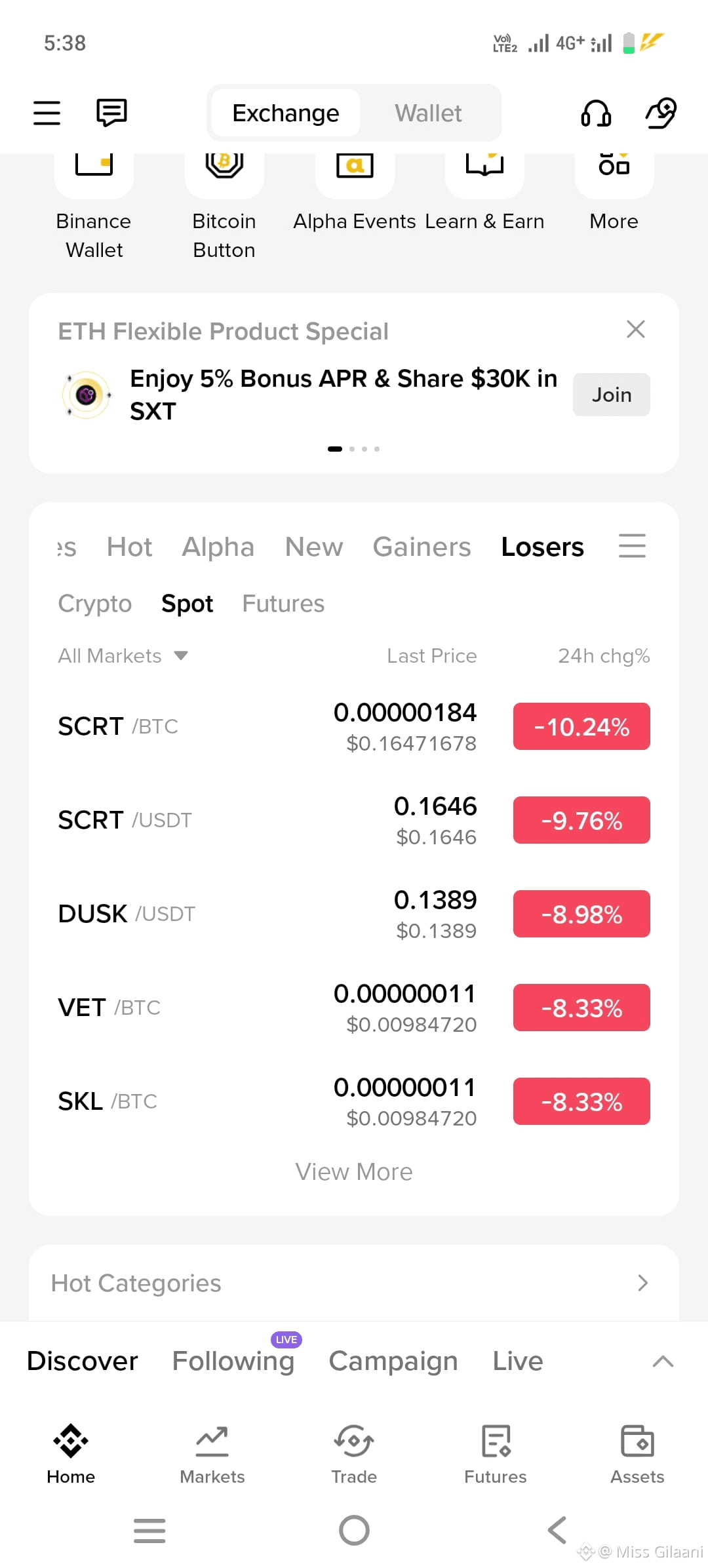This screenshot has height=1568, width=708.
Task: Switch to the Gainers tab
Action: point(422,546)
